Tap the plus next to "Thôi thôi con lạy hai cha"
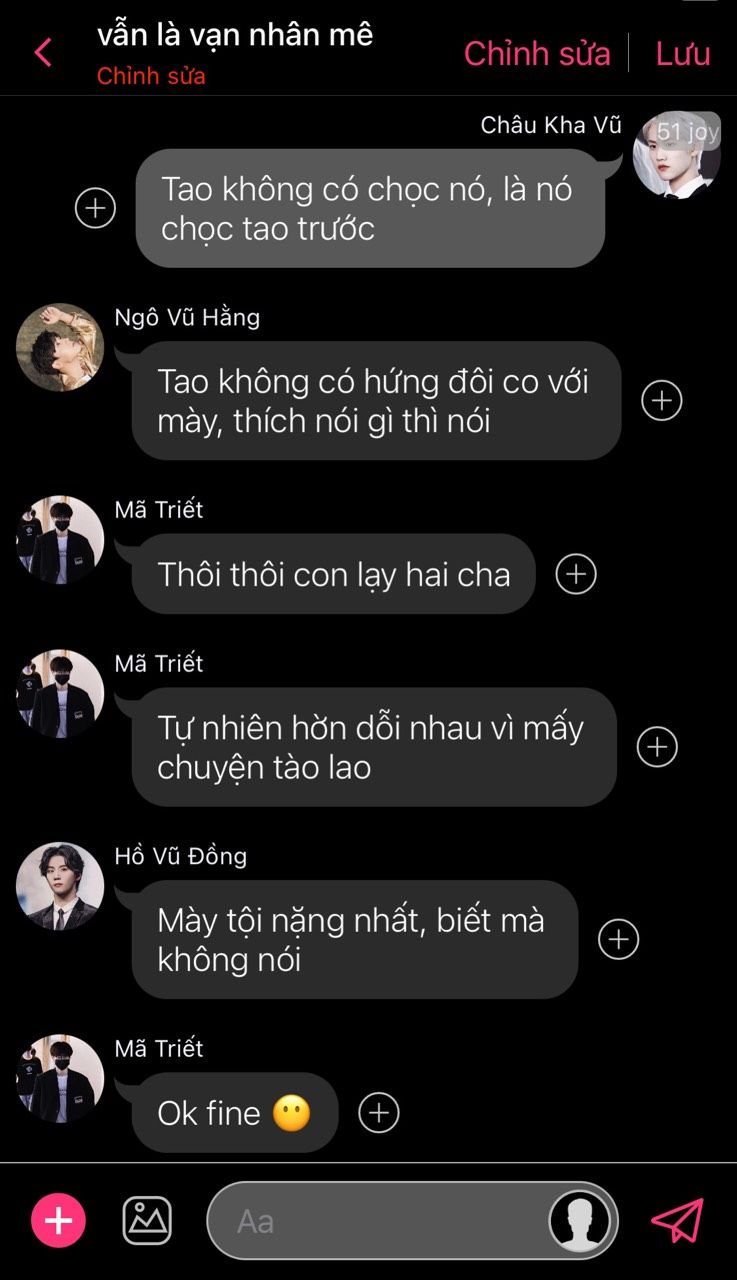Image resolution: width=737 pixels, height=1280 pixels. point(576,574)
